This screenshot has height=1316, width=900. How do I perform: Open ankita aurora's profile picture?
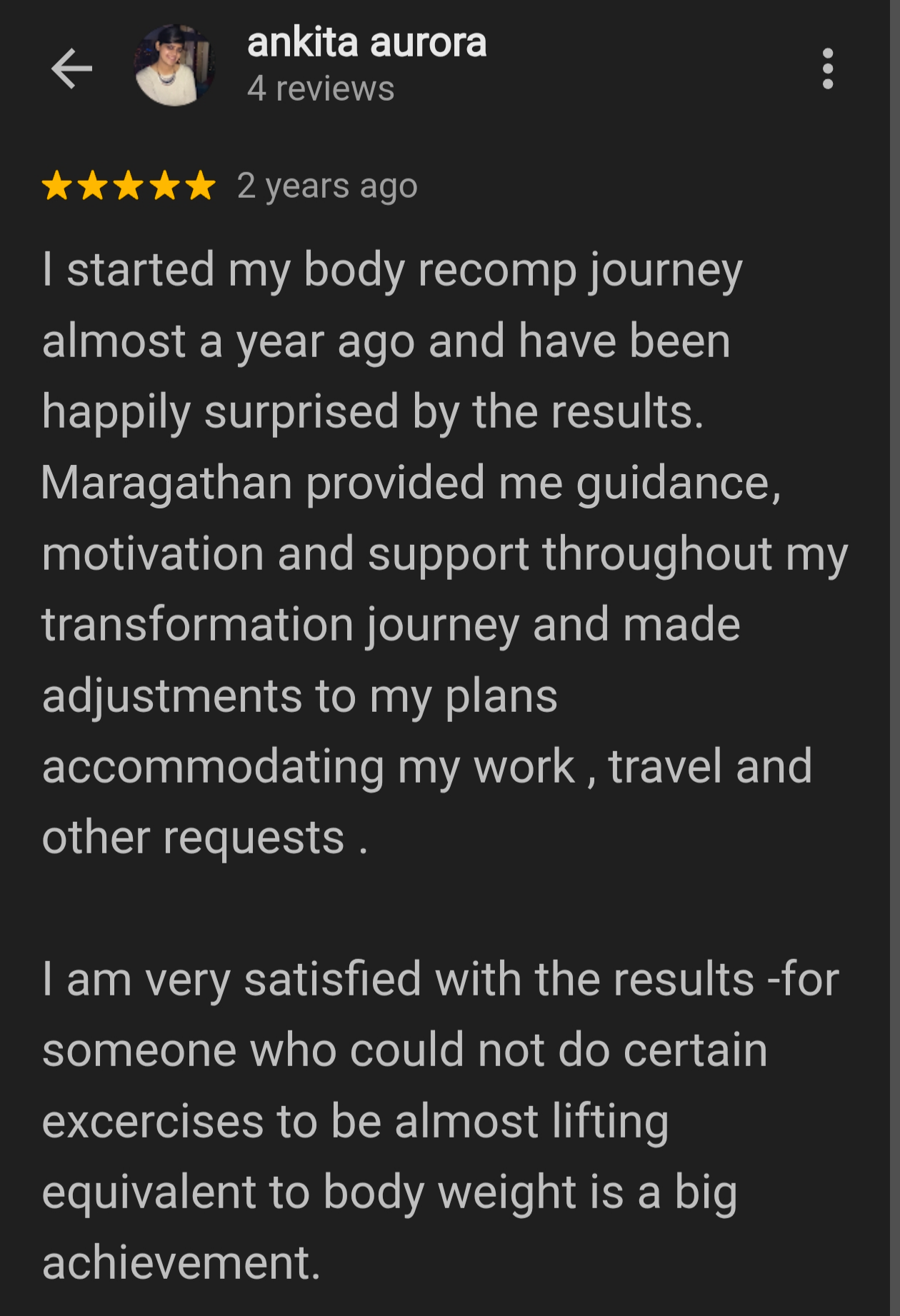coord(174,66)
